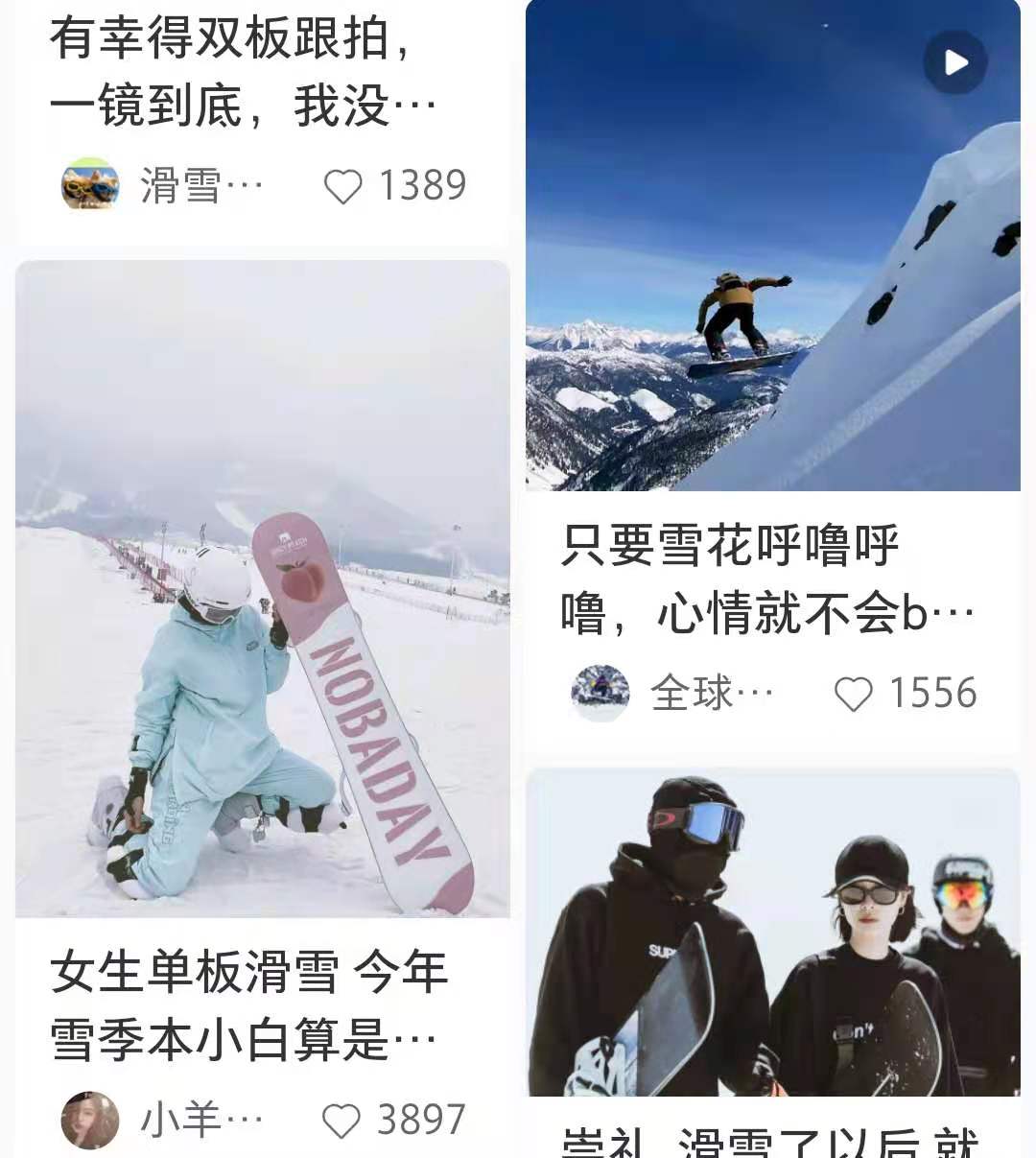Open the 全球 author profile avatar

click(x=600, y=693)
